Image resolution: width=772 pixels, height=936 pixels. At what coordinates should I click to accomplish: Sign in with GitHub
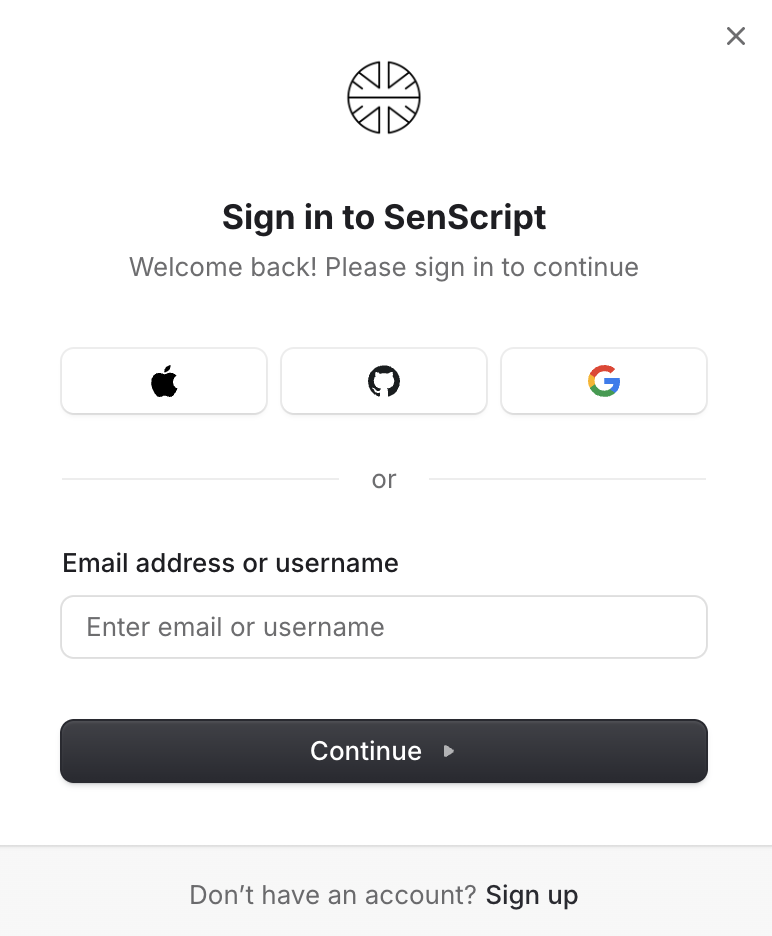[x=384, y=381]
